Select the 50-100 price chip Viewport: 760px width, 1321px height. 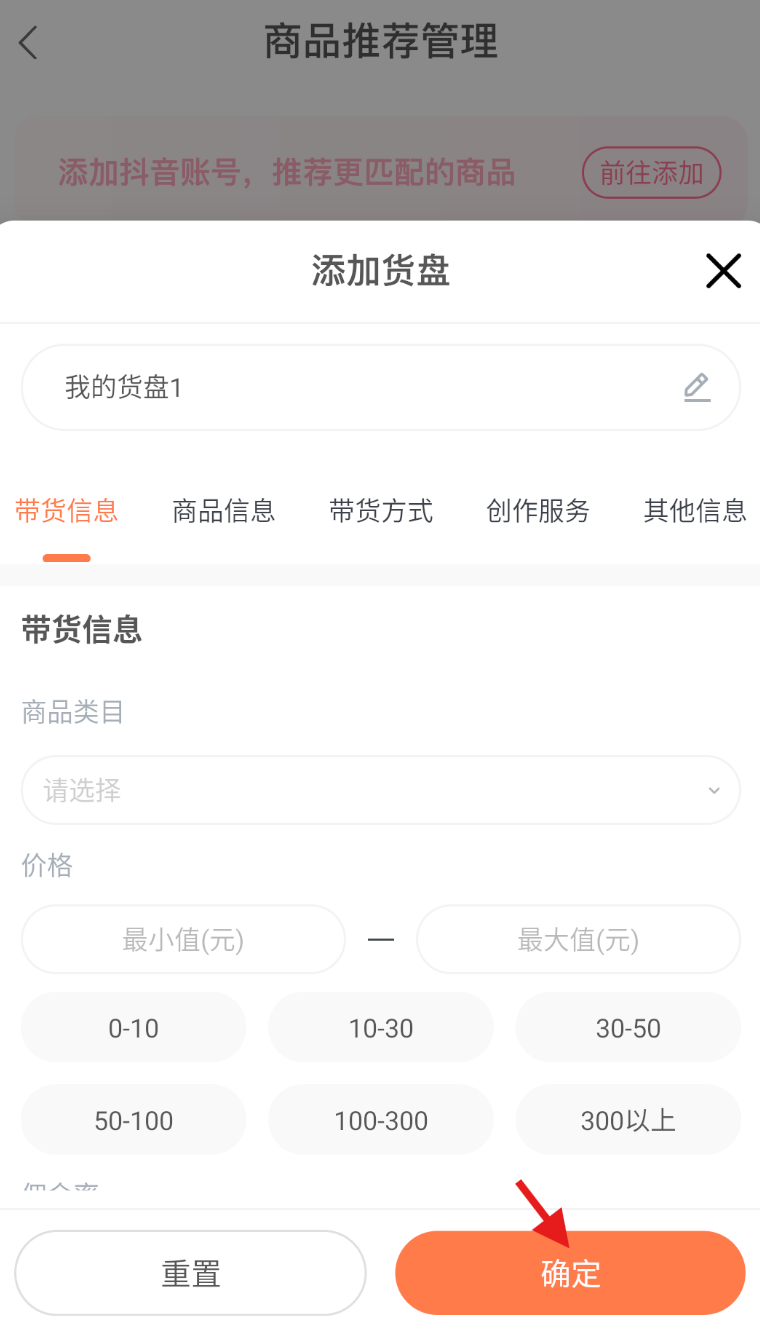(x=134, y=1120)
